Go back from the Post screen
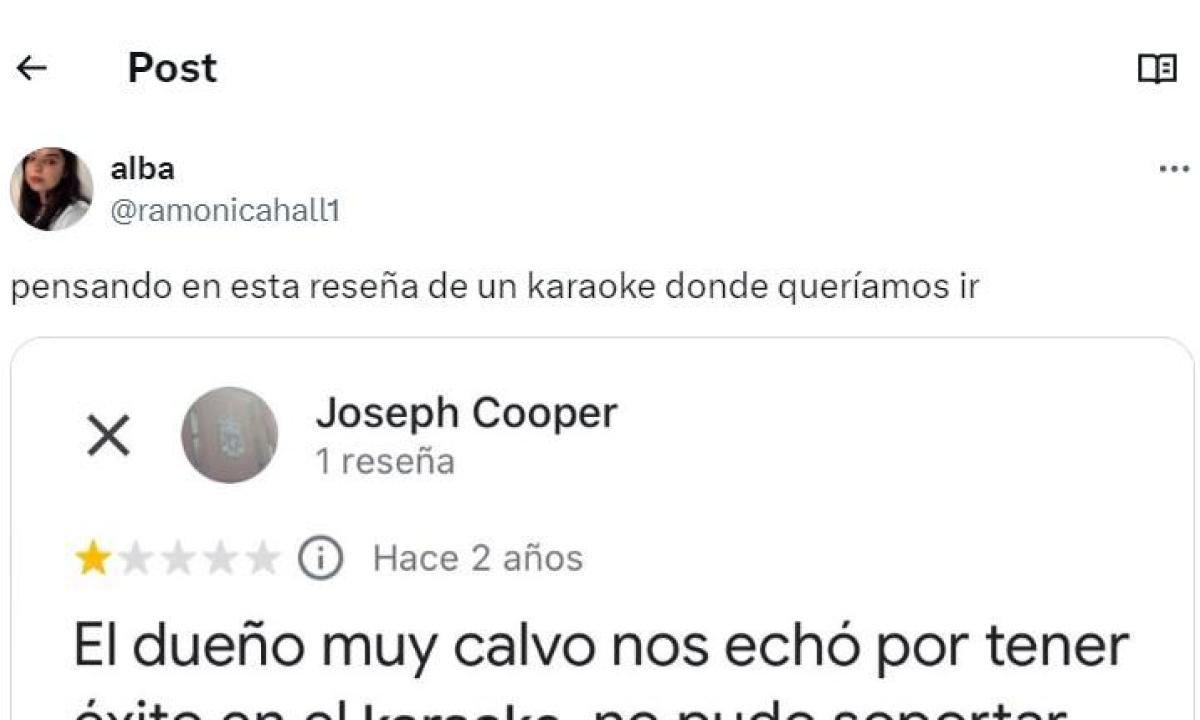 (x=32, y=68)
